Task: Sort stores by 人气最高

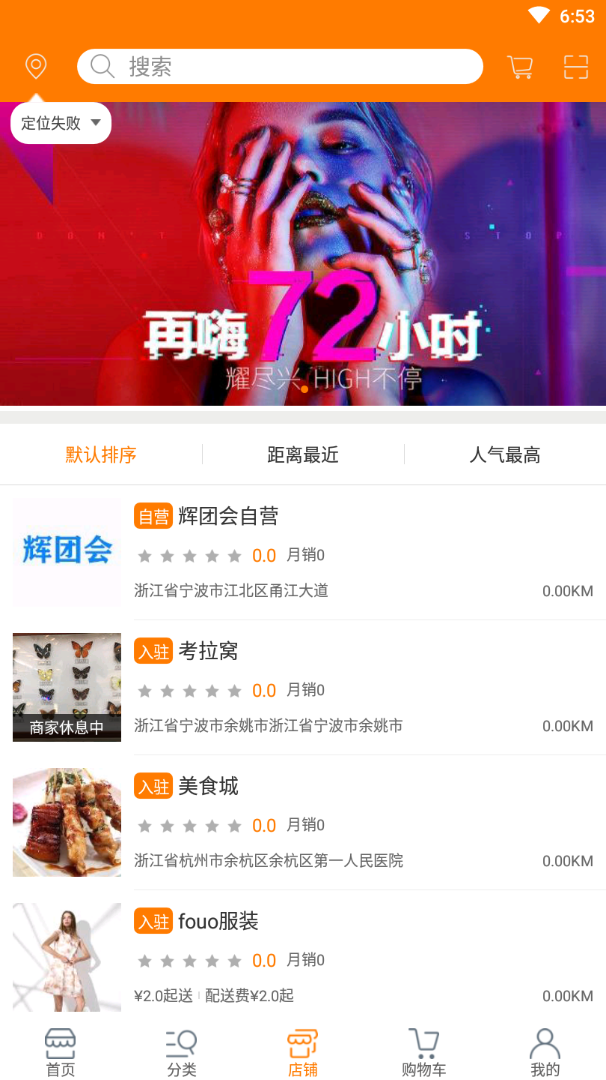Action: (x=505, y=455)
